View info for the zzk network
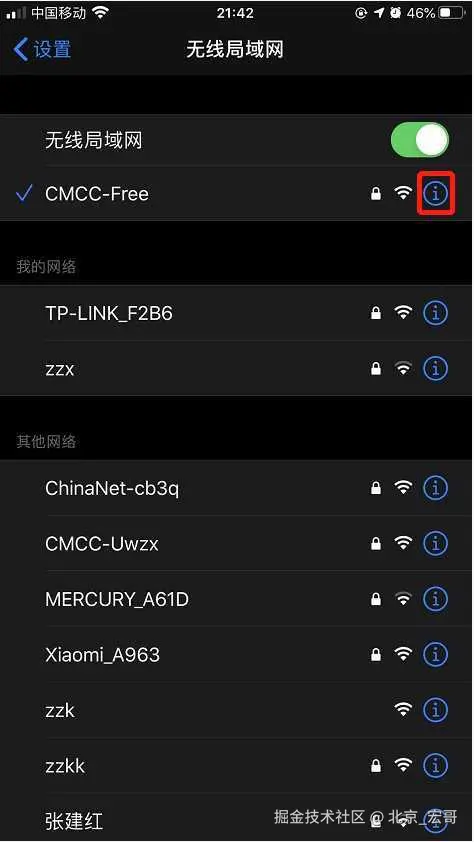Viewport: 474px width, 842px height. coord(435,710)
